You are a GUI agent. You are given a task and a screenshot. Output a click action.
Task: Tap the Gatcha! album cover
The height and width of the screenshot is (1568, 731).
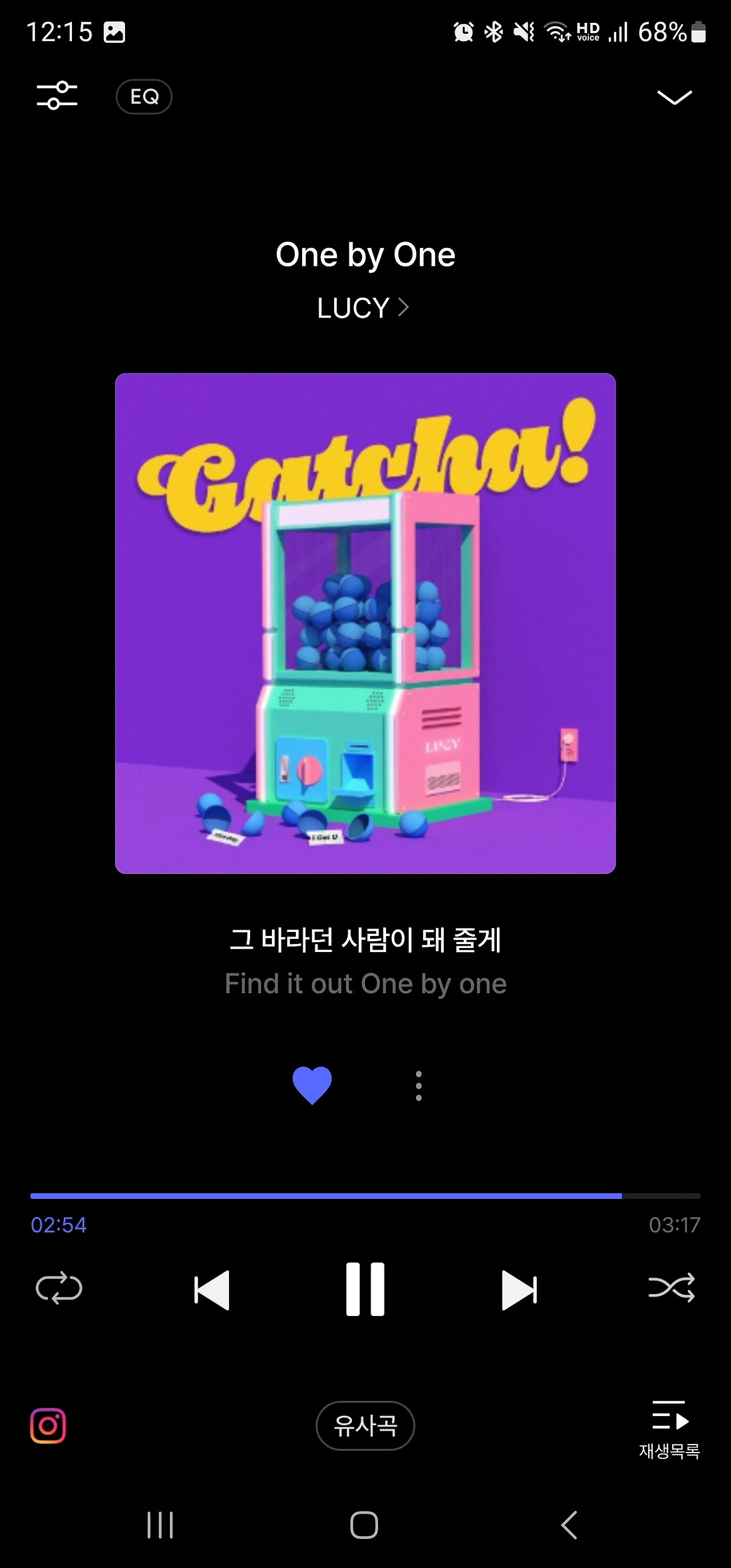365,623
